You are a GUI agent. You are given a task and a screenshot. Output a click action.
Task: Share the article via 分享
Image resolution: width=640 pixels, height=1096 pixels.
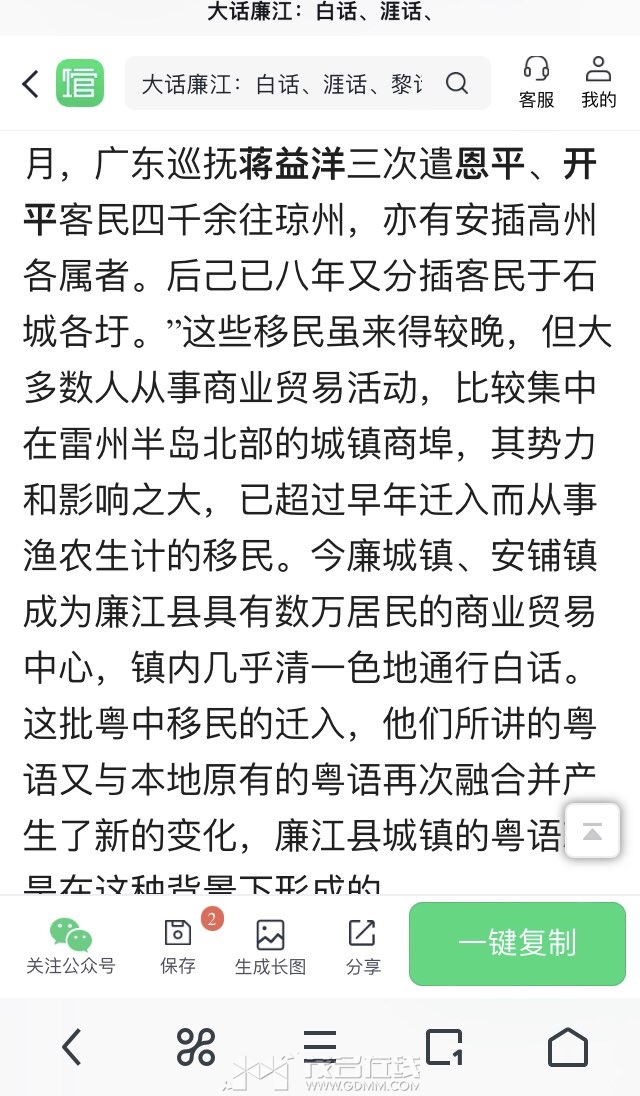pos(363,947)
